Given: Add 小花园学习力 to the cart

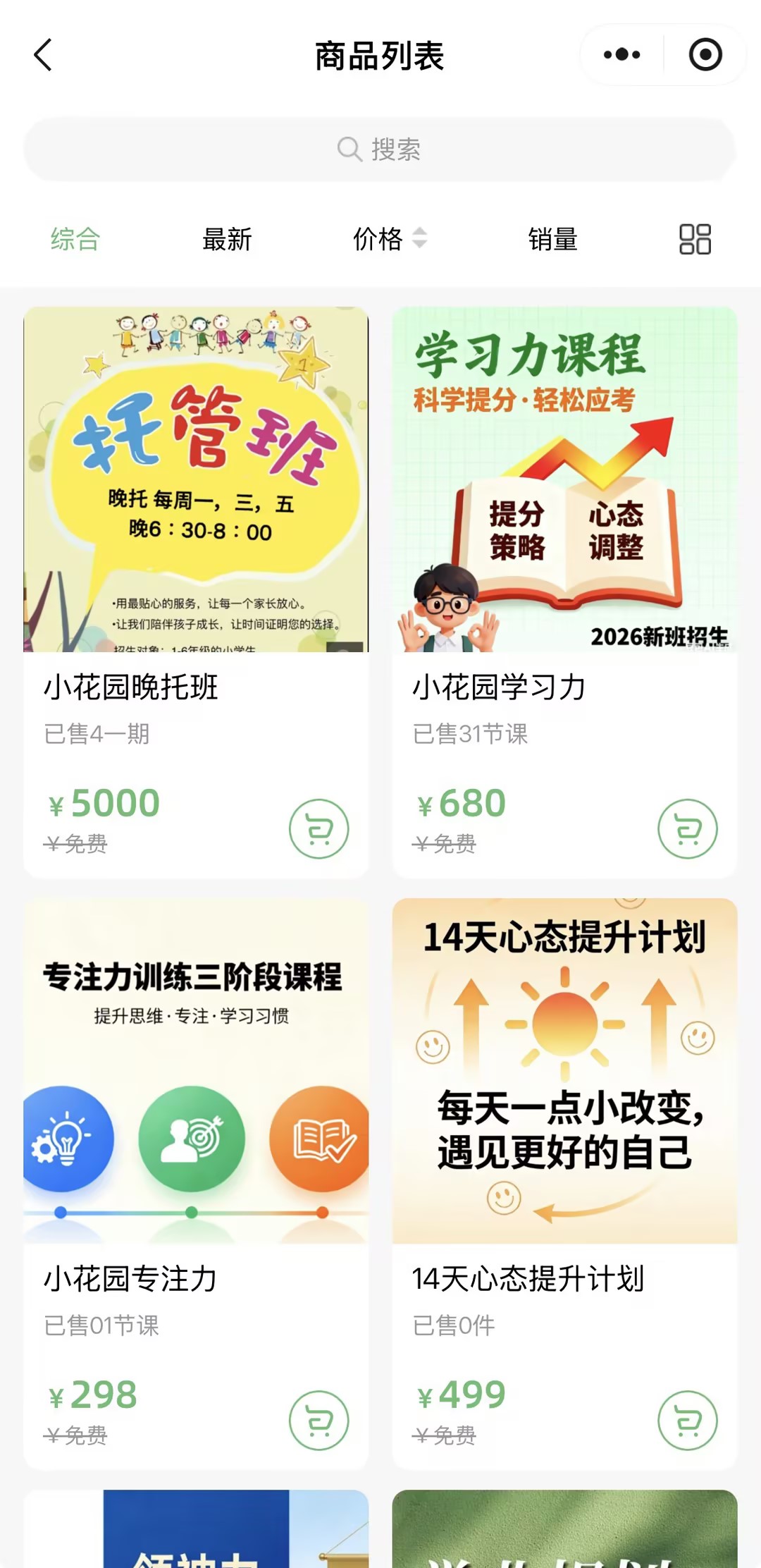Looking at the screenshot, I should point(688,828).
